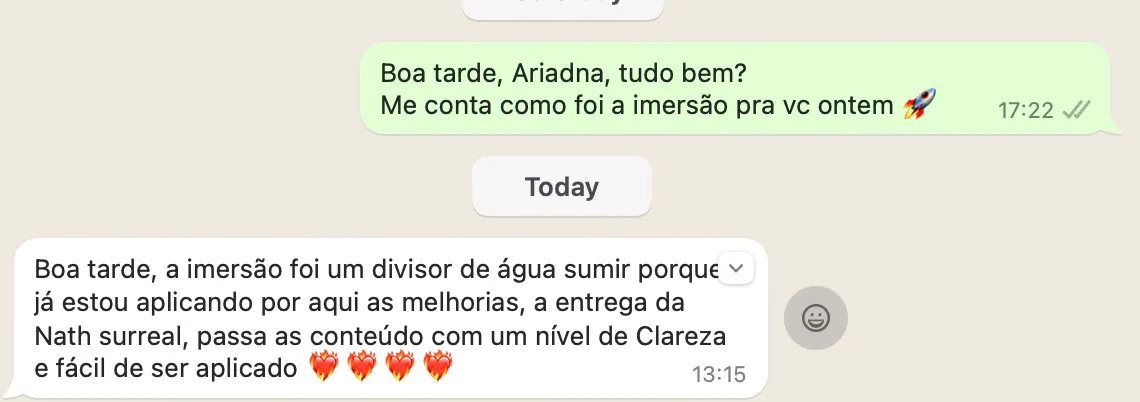
Task: Open the received message's dropdown arrow menu
Action: pos(736,268)
